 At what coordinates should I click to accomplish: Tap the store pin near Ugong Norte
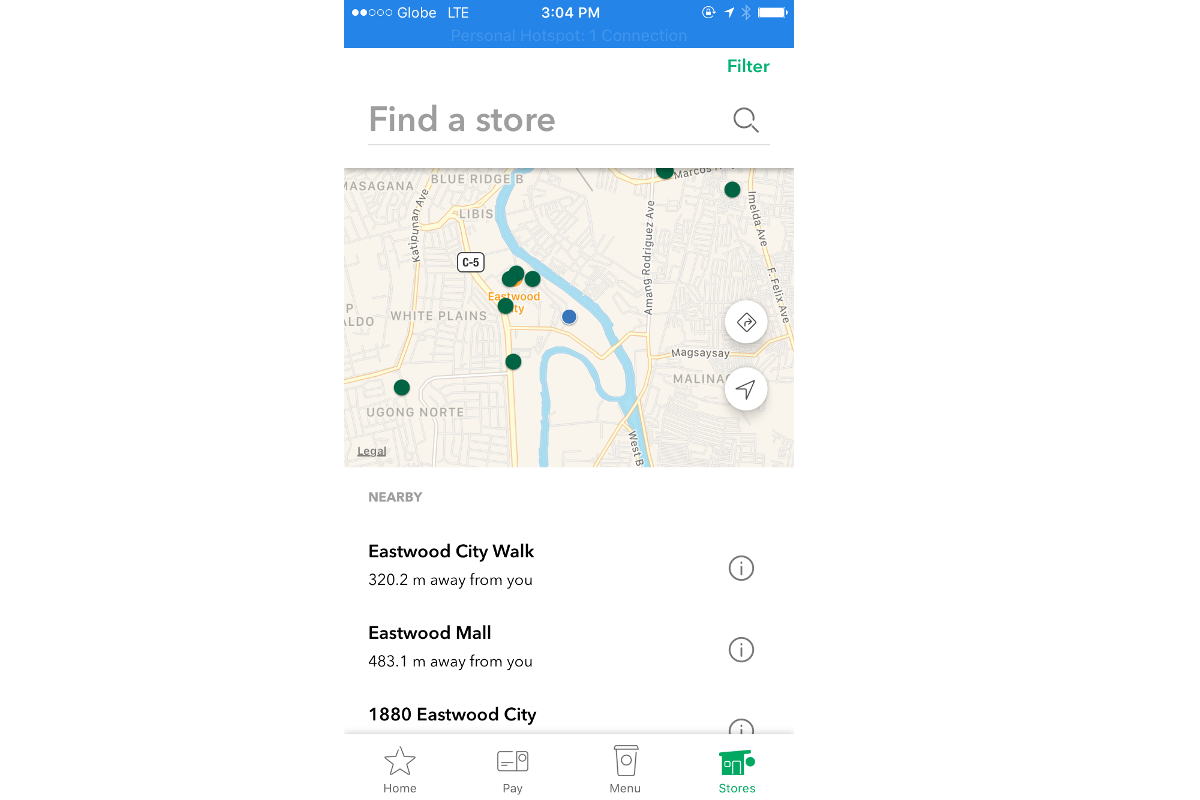point(402,387)
